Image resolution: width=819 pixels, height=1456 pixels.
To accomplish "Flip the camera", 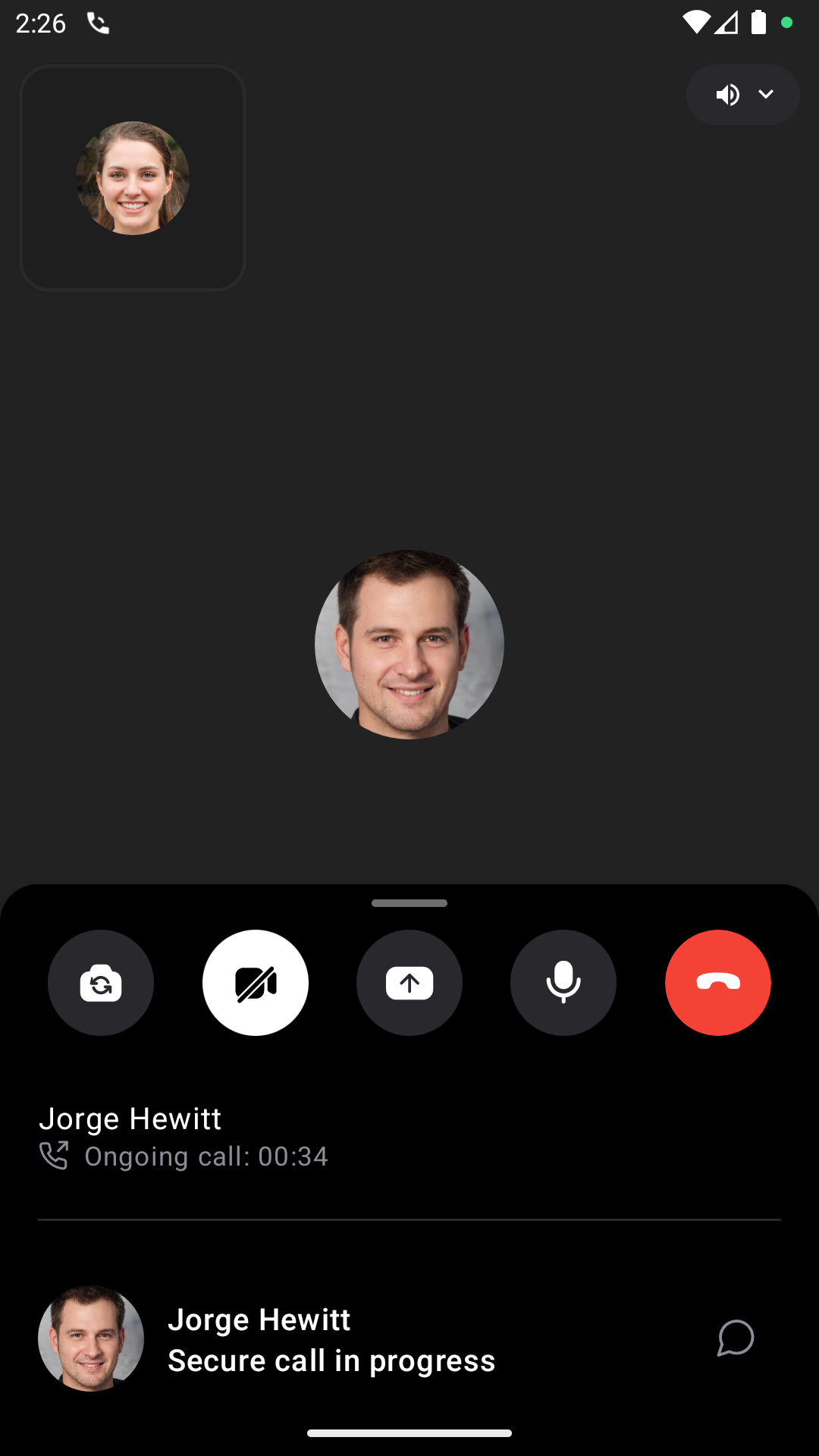I will pos(101,983).
